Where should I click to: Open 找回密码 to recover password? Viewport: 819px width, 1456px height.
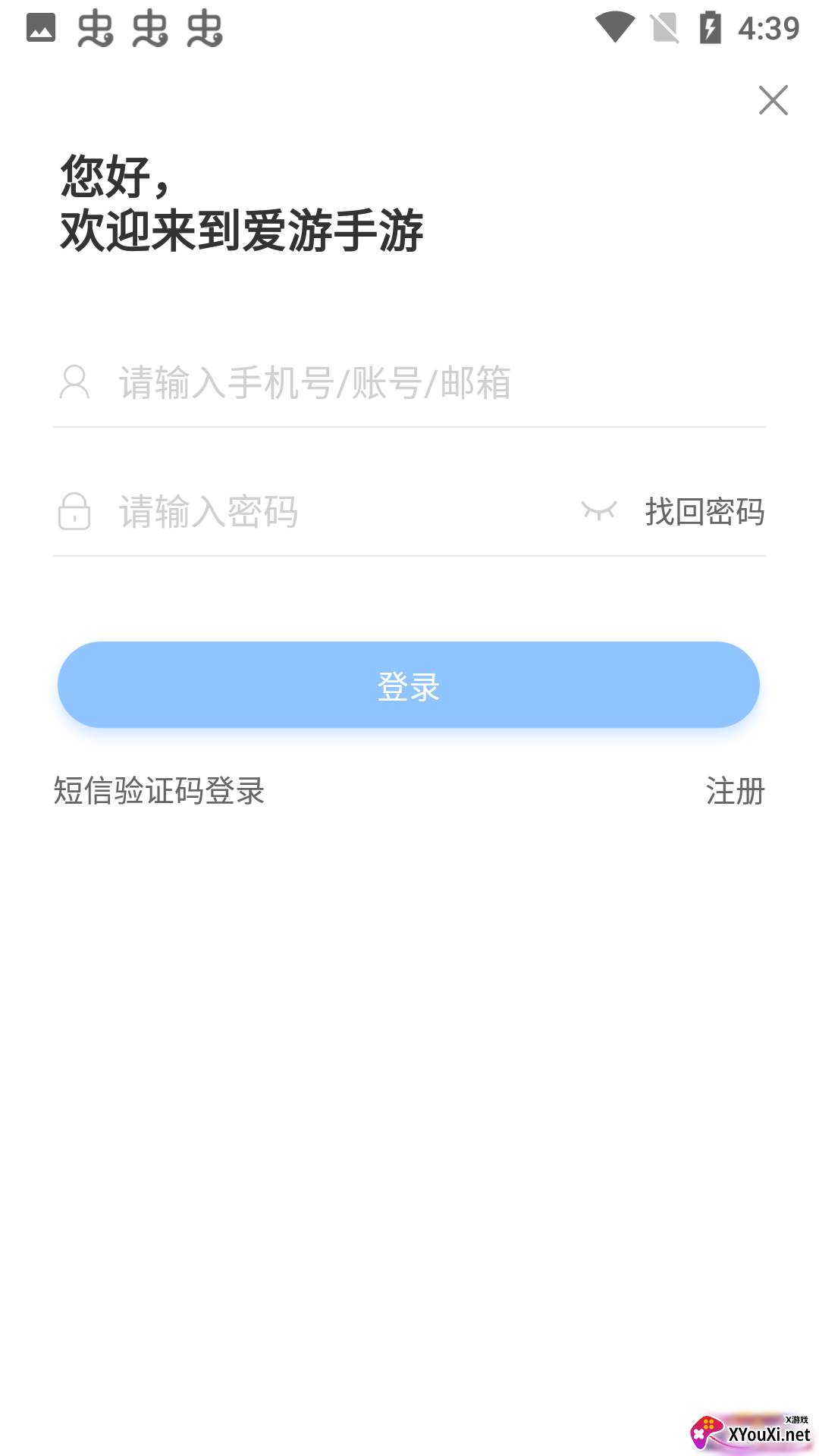[x=704, y=512]
